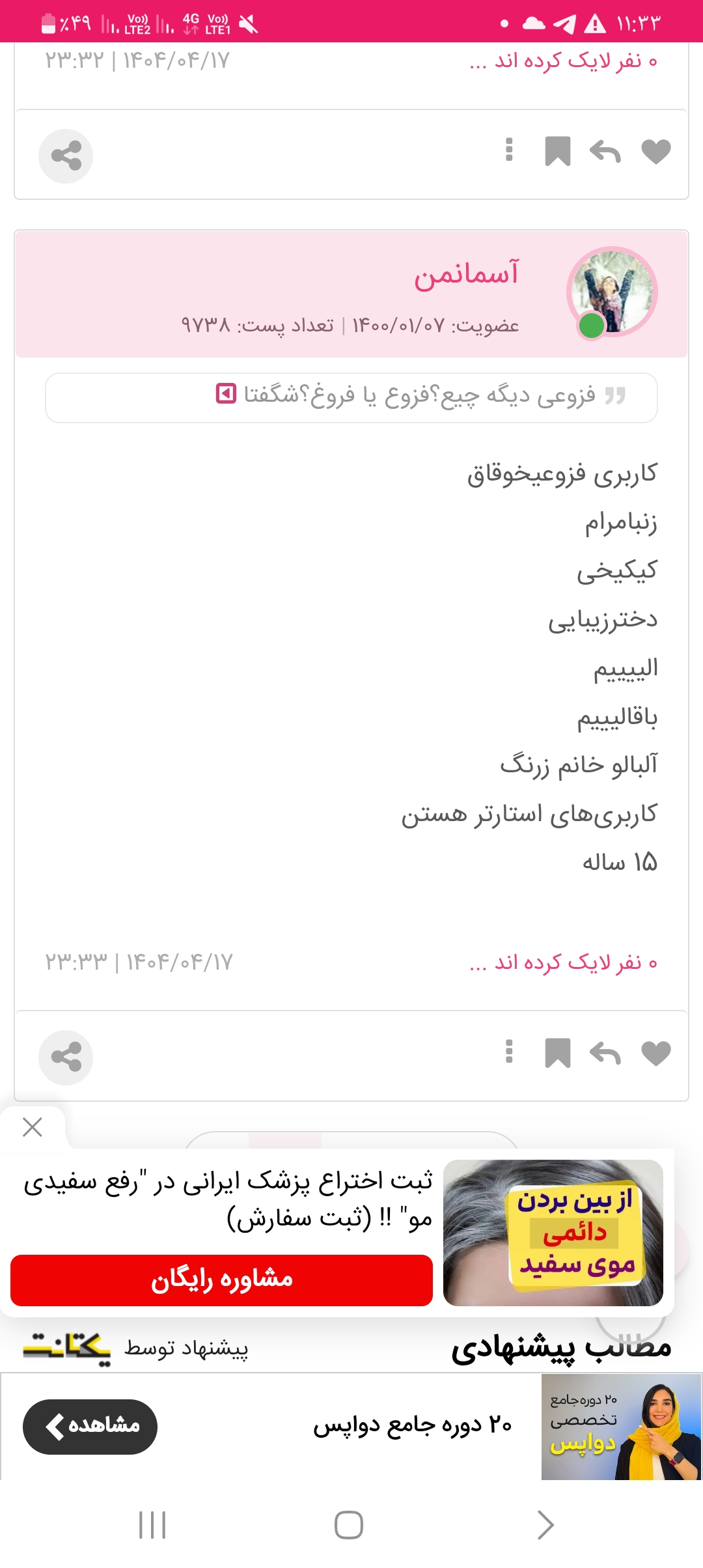Open آسمانمن's profile picture
The width and height of the screenshot is (703, 1568).
pos(612,292)
